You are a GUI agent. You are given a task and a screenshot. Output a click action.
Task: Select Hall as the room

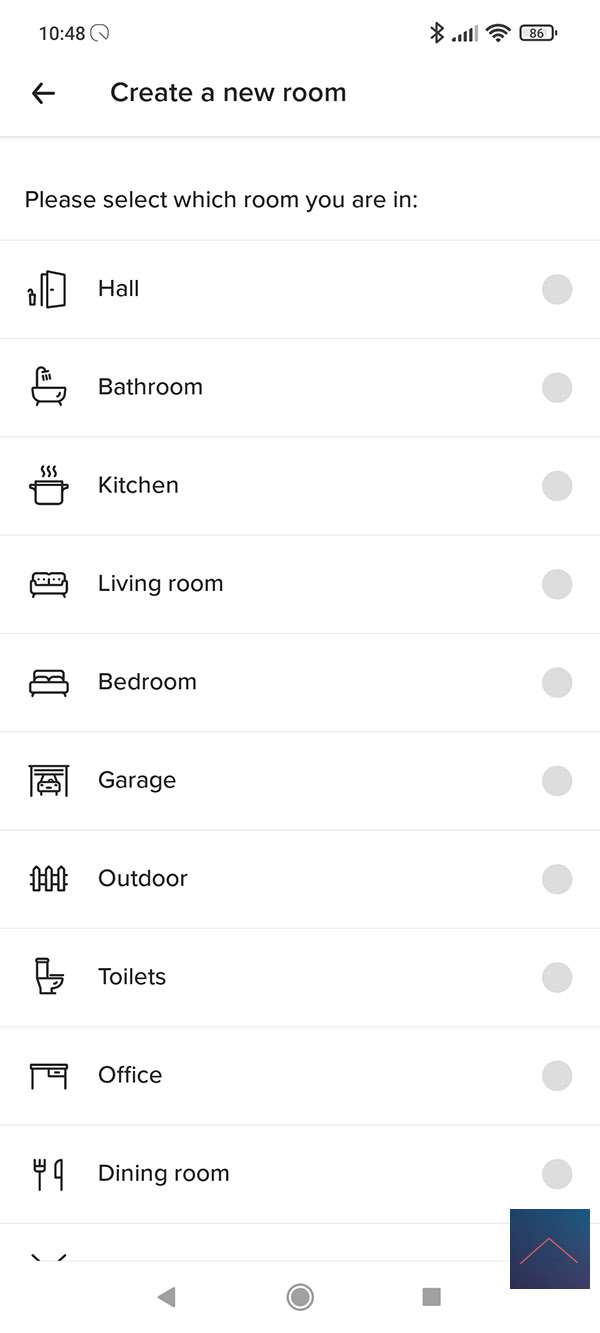coord(556,290)
